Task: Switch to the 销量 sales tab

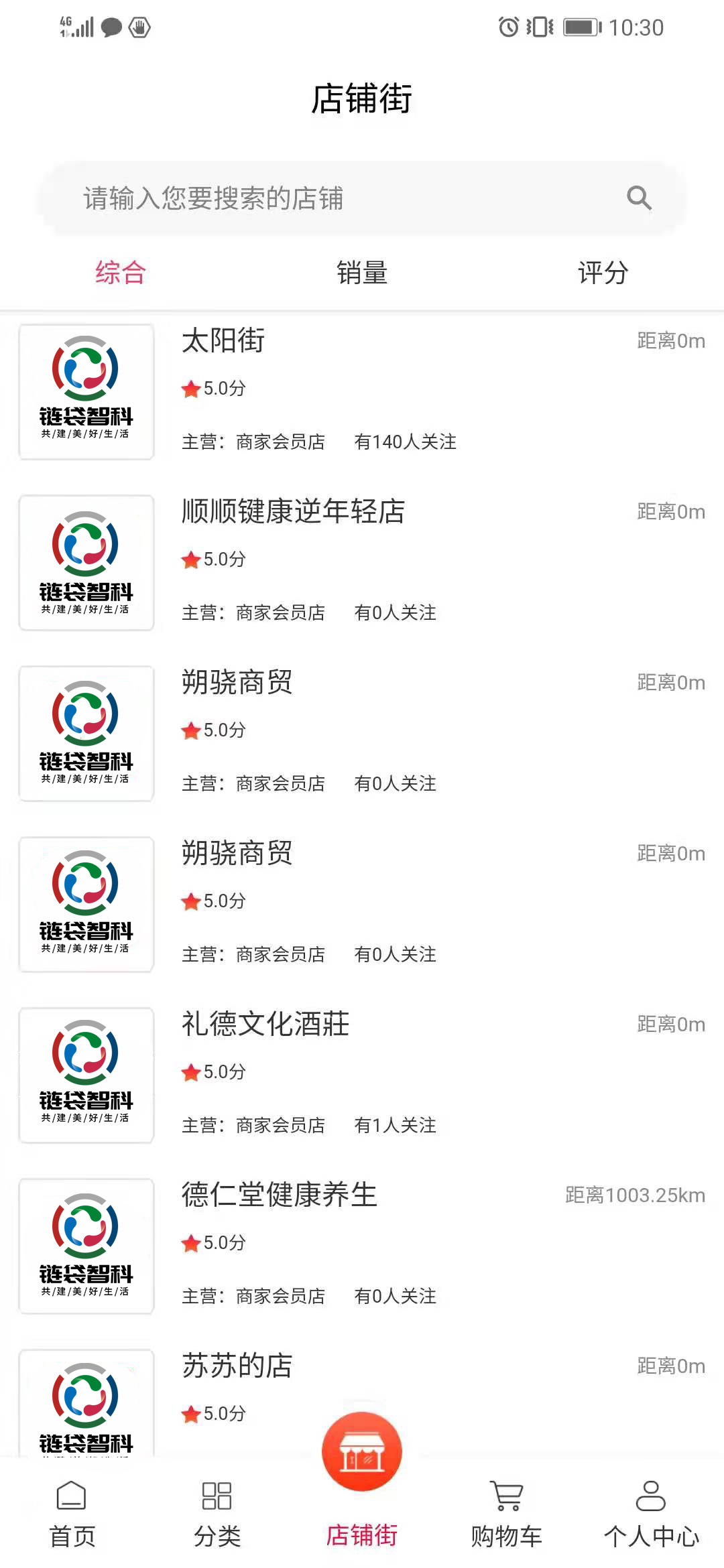Action: pyautogui.click(x=362, y=272)
